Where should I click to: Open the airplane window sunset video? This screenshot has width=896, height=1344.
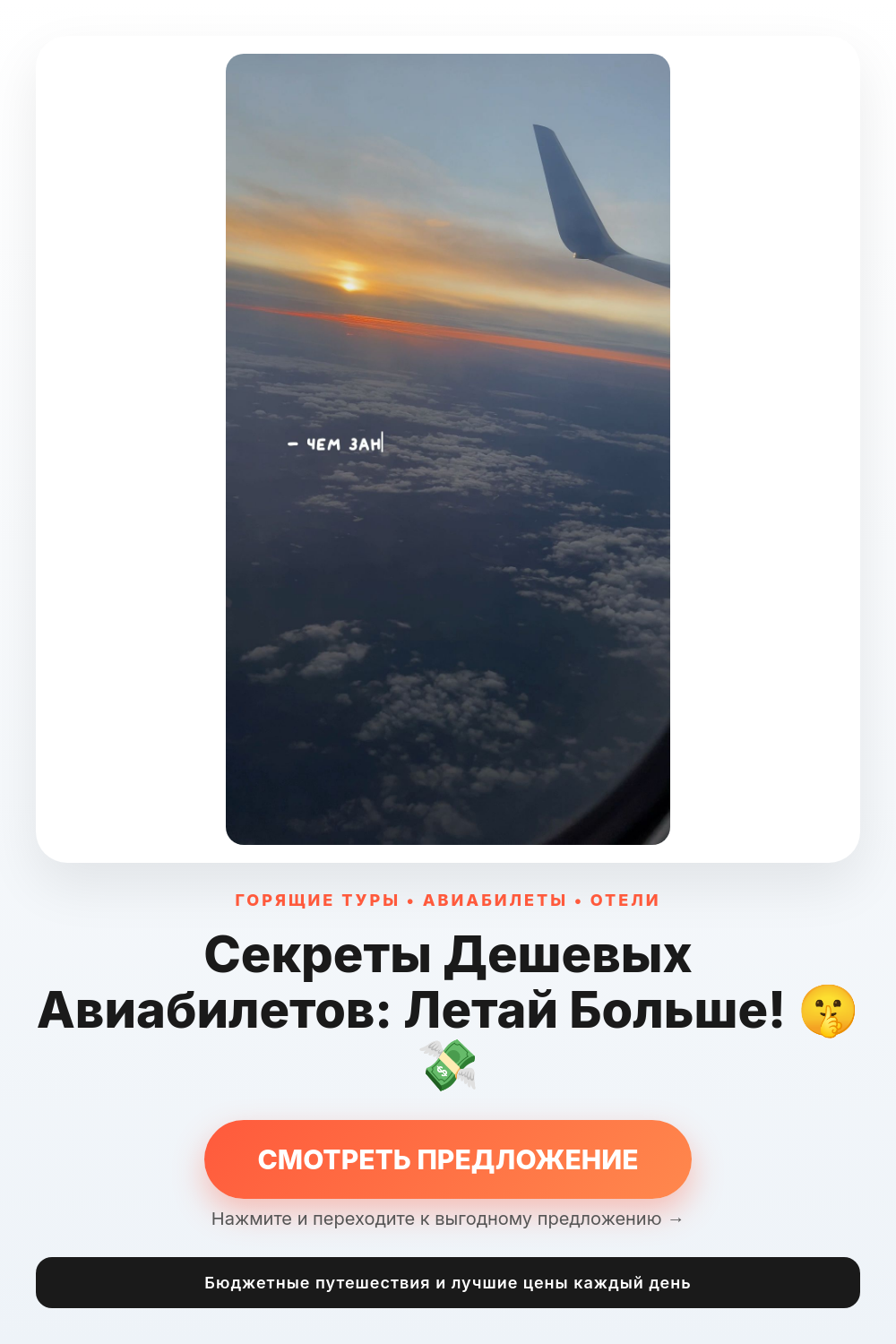[x=448, y=449]
